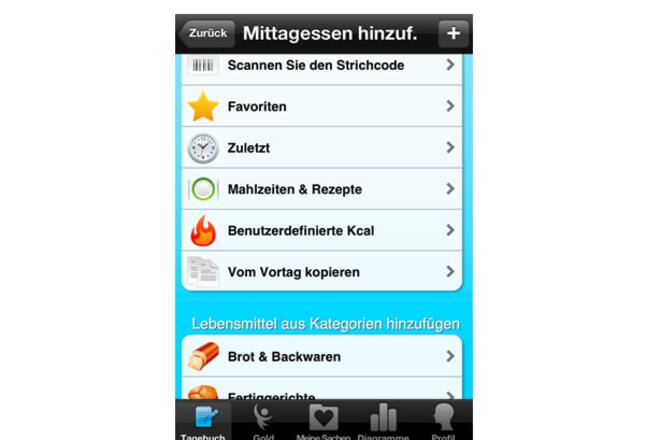Open the Fertiggerichte category

click(322, 394)
